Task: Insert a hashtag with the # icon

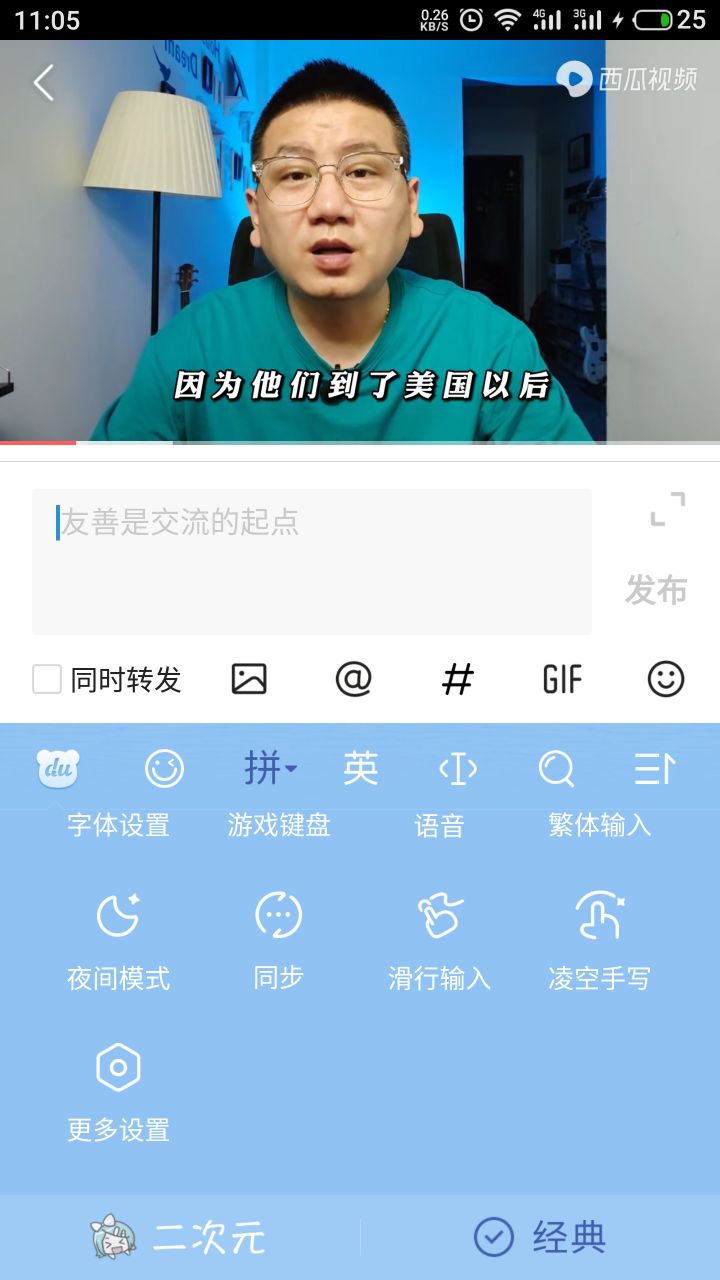Action: (x=457, y=678)
